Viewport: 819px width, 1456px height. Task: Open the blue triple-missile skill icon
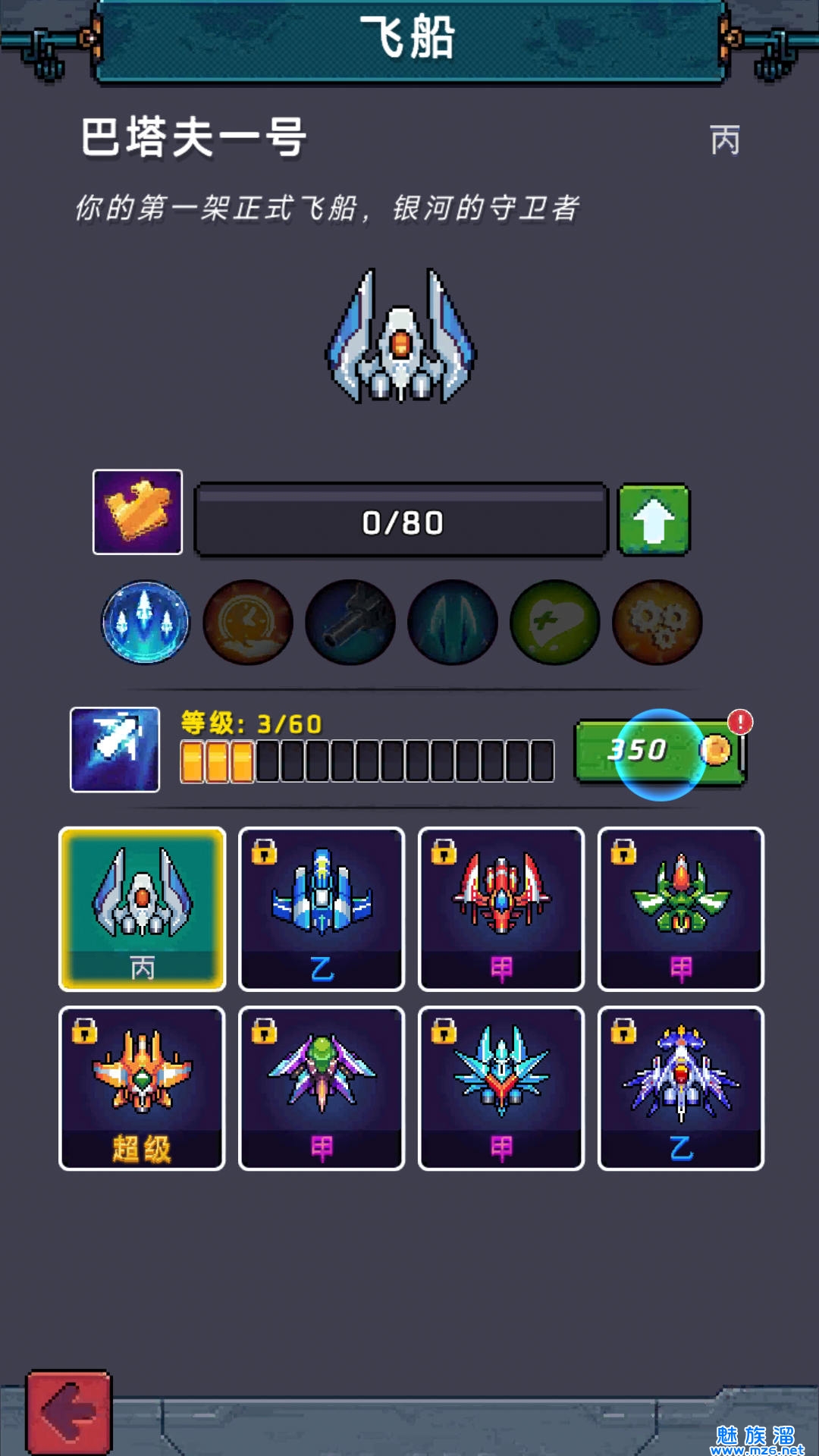click(146, 623)
